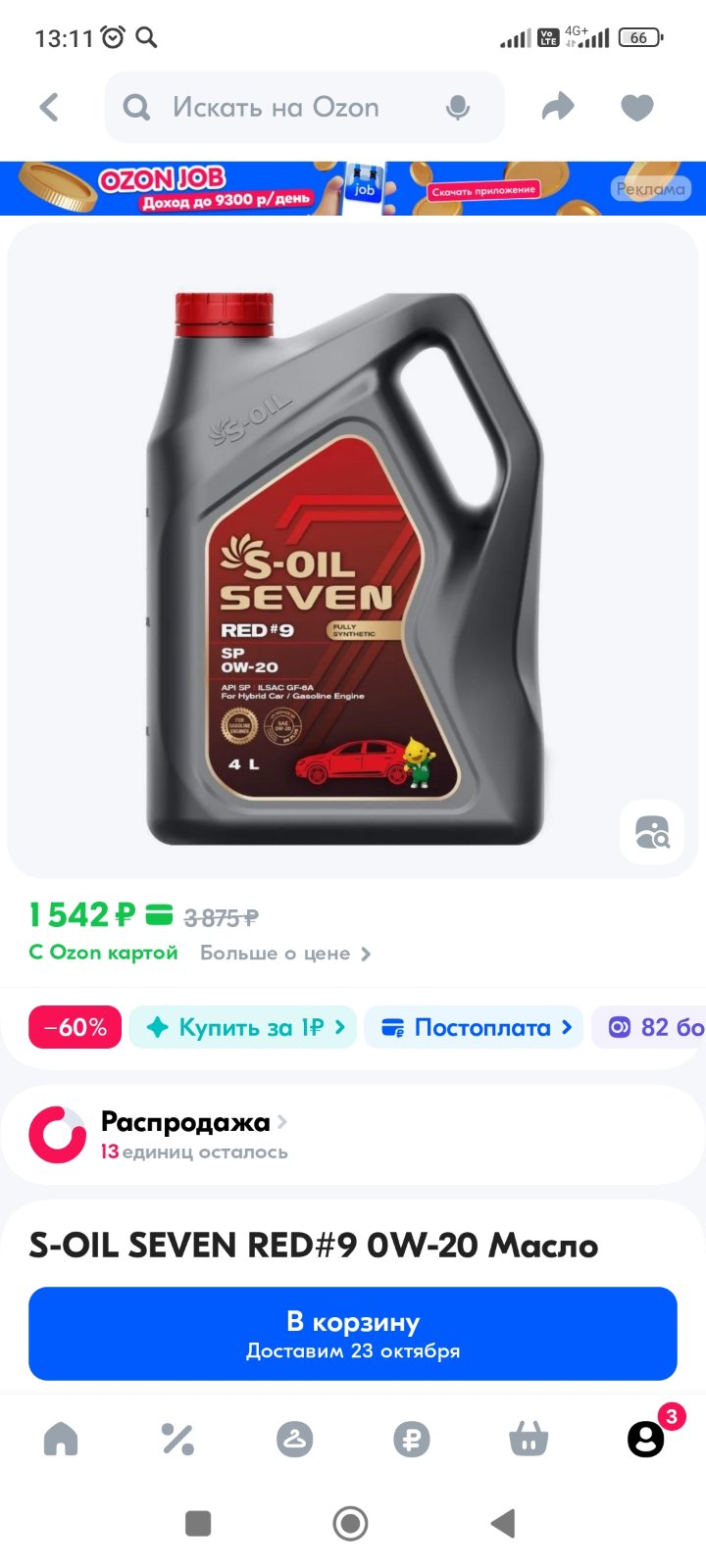Select the "Купить за 1₽" chip
The width and height of the screenshot is (706, 1568).
click(243, 1027)
